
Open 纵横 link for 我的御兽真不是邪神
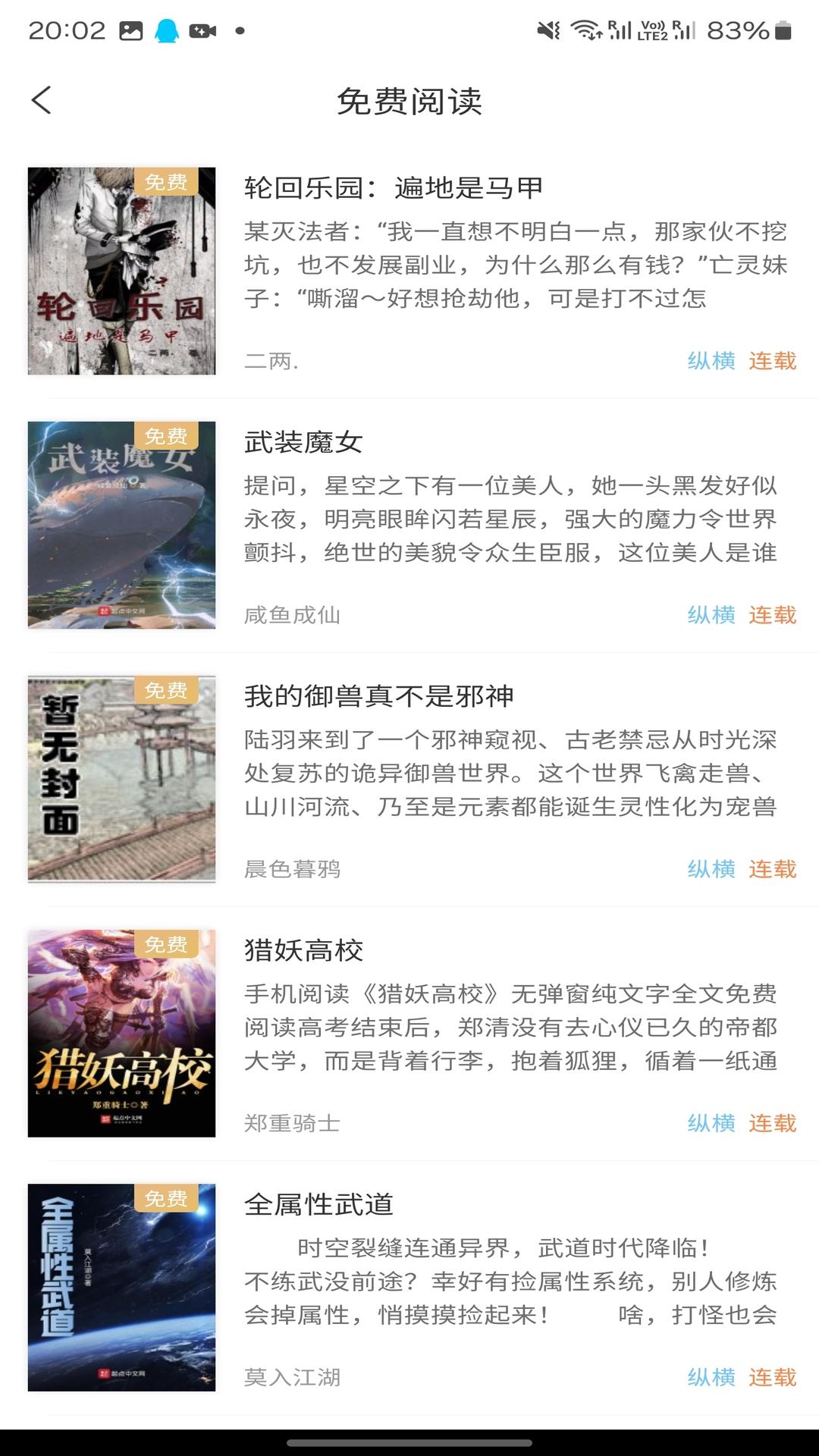(711, 869)
